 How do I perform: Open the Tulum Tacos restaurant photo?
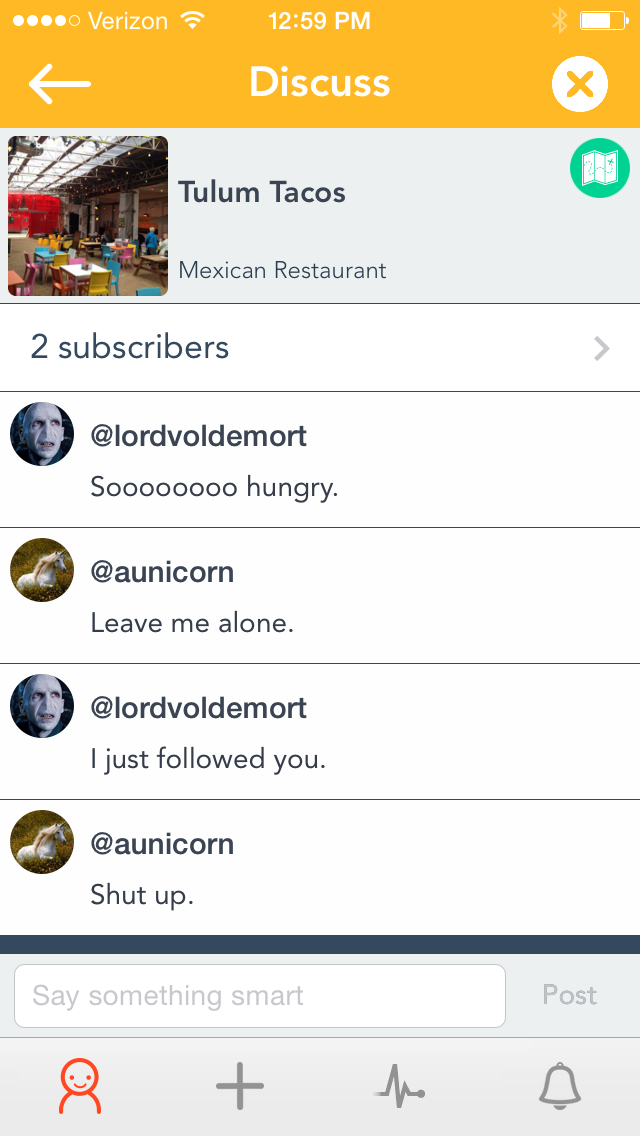click(x=88, y=216)
